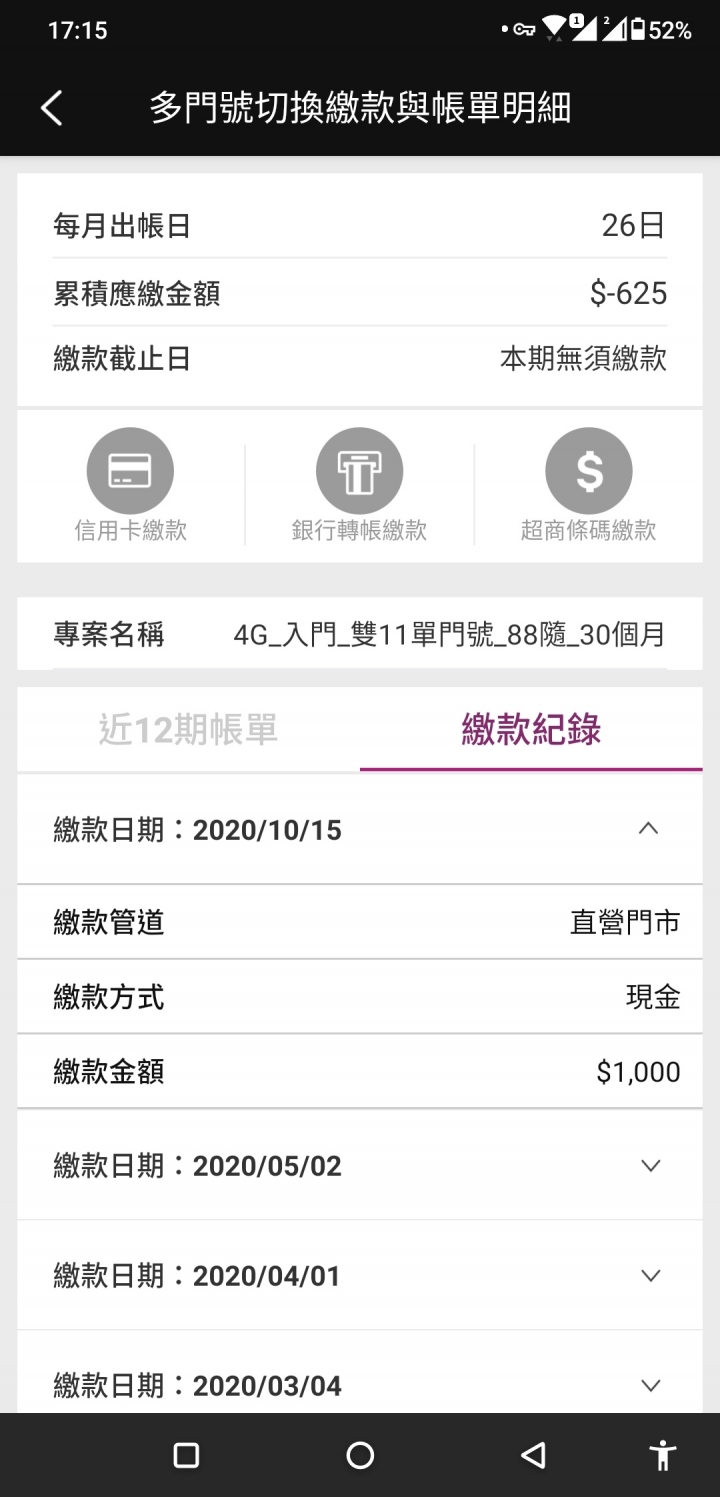Tap the system home button
Viewport: 720px width, 1497px height.
(x=360, y=1455)
